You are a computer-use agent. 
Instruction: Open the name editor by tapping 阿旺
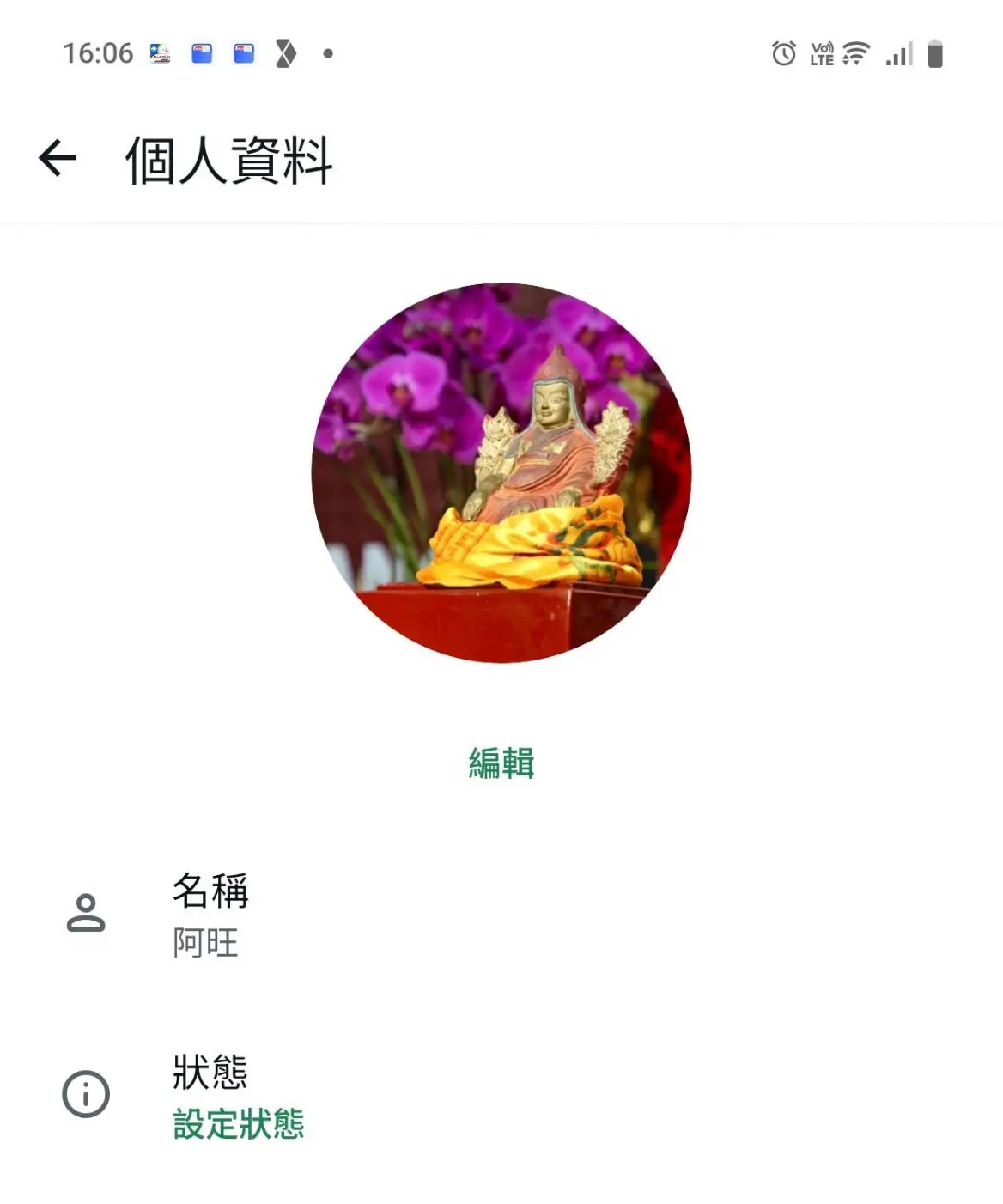pyautogui.click(x=207, y=943)
